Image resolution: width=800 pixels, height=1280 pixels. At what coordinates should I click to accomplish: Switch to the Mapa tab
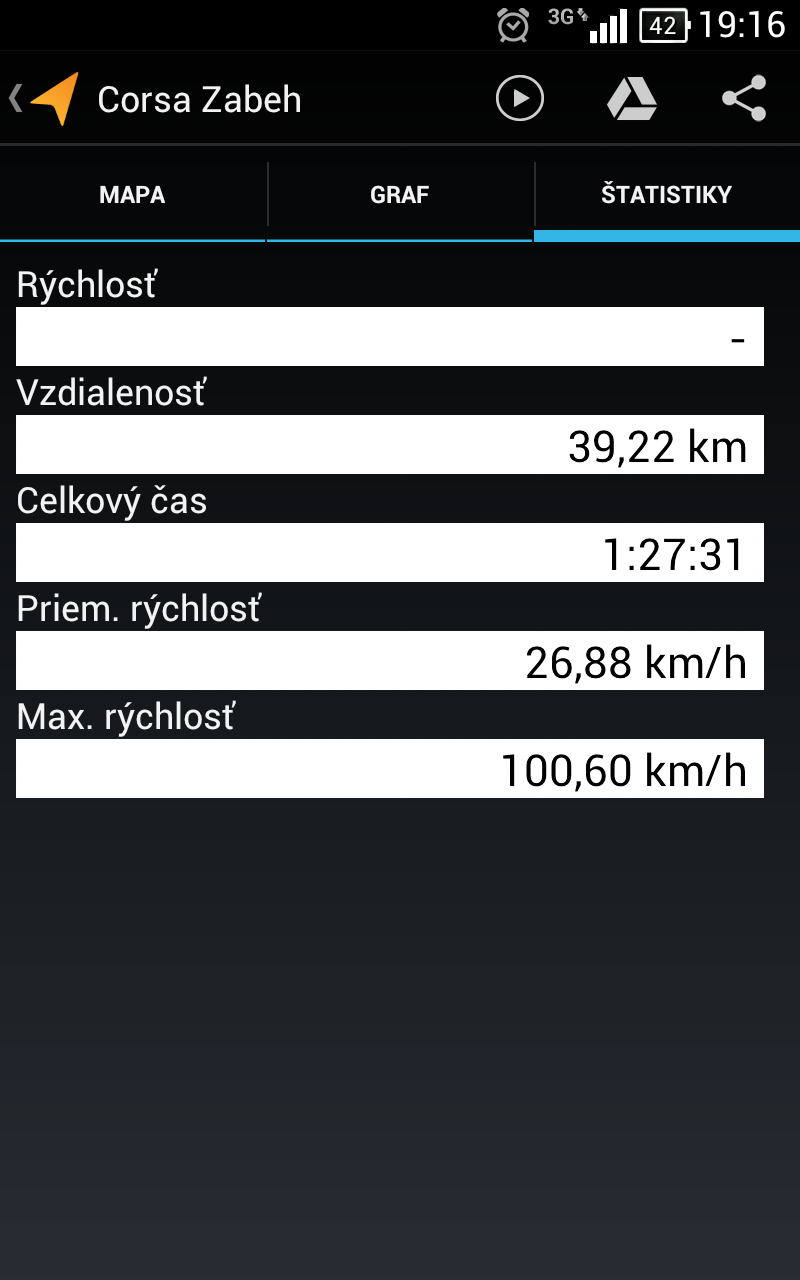132,195
